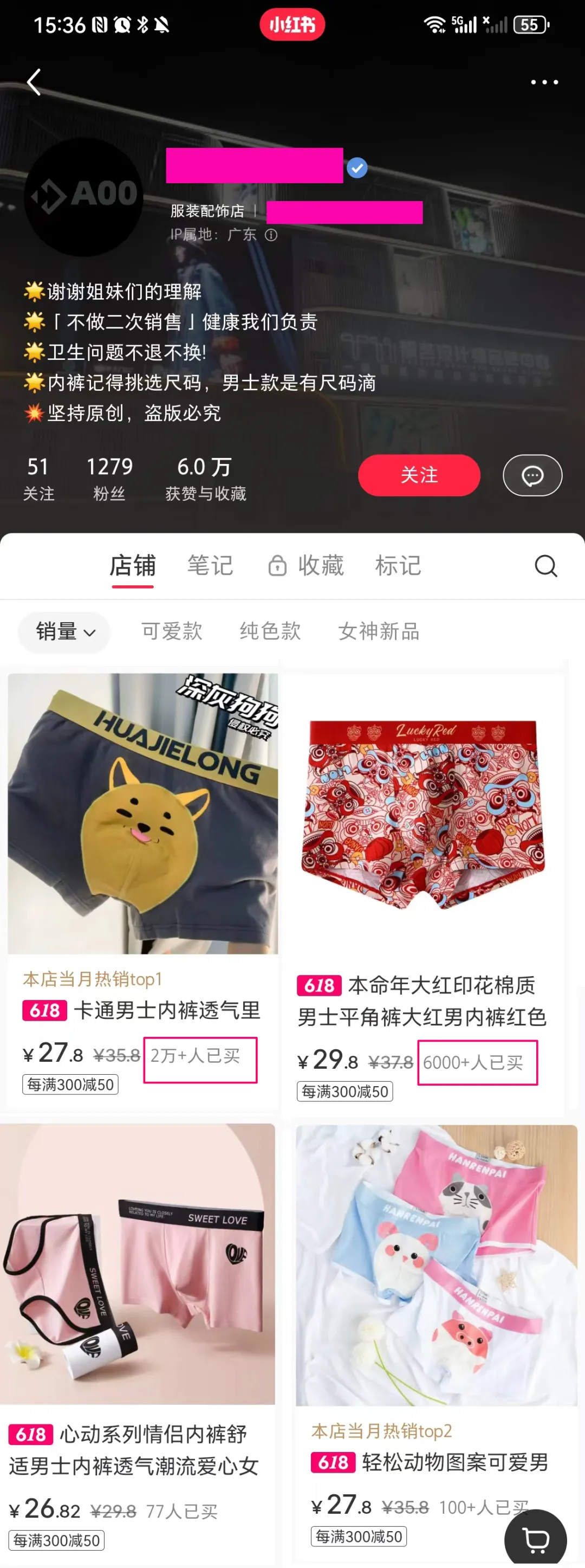Send a message to the shop
585x1568 pixels.
pyautogui.click(x=532, y=475)
